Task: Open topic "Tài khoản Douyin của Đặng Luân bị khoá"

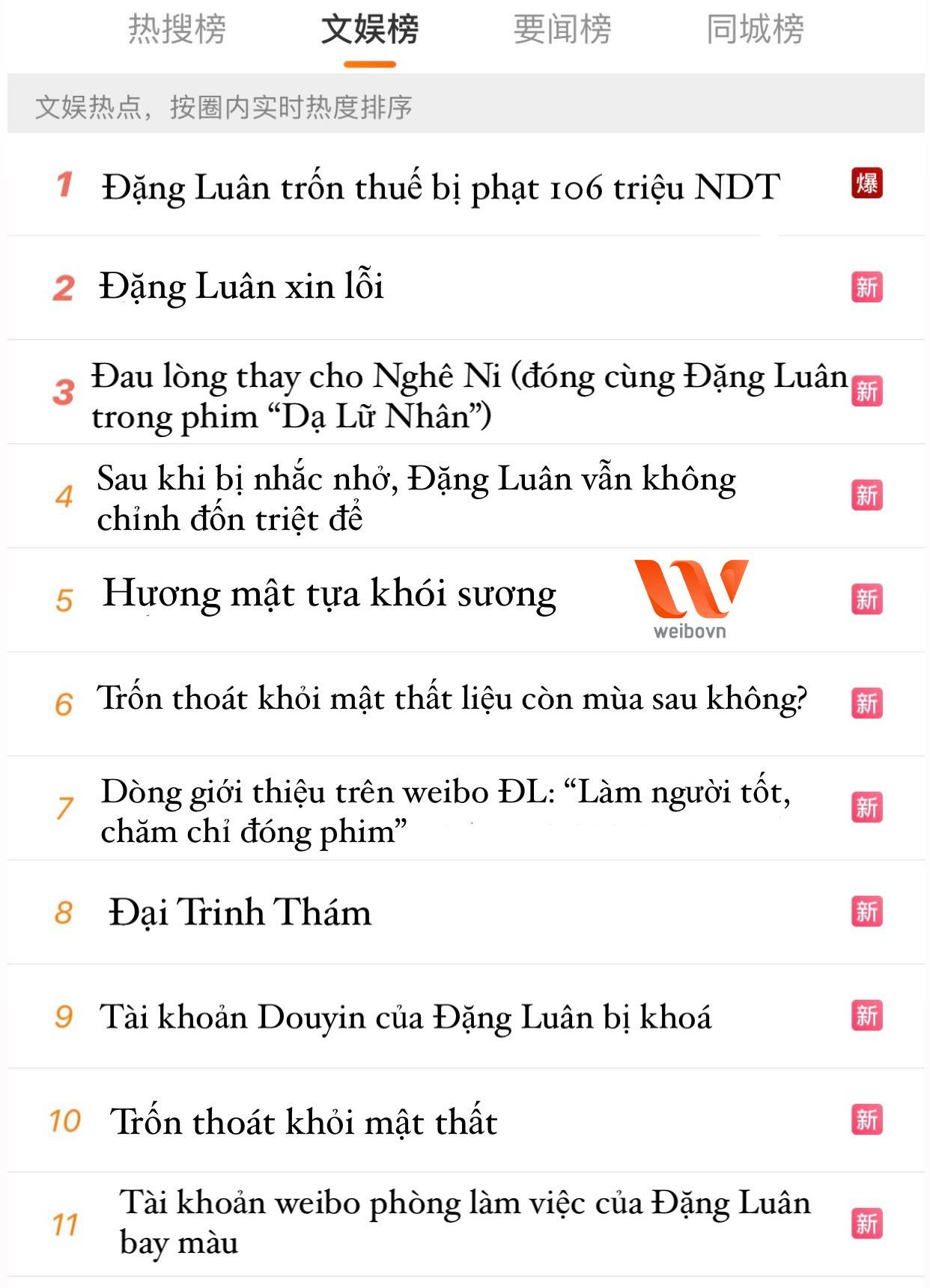Action: 408,1016
